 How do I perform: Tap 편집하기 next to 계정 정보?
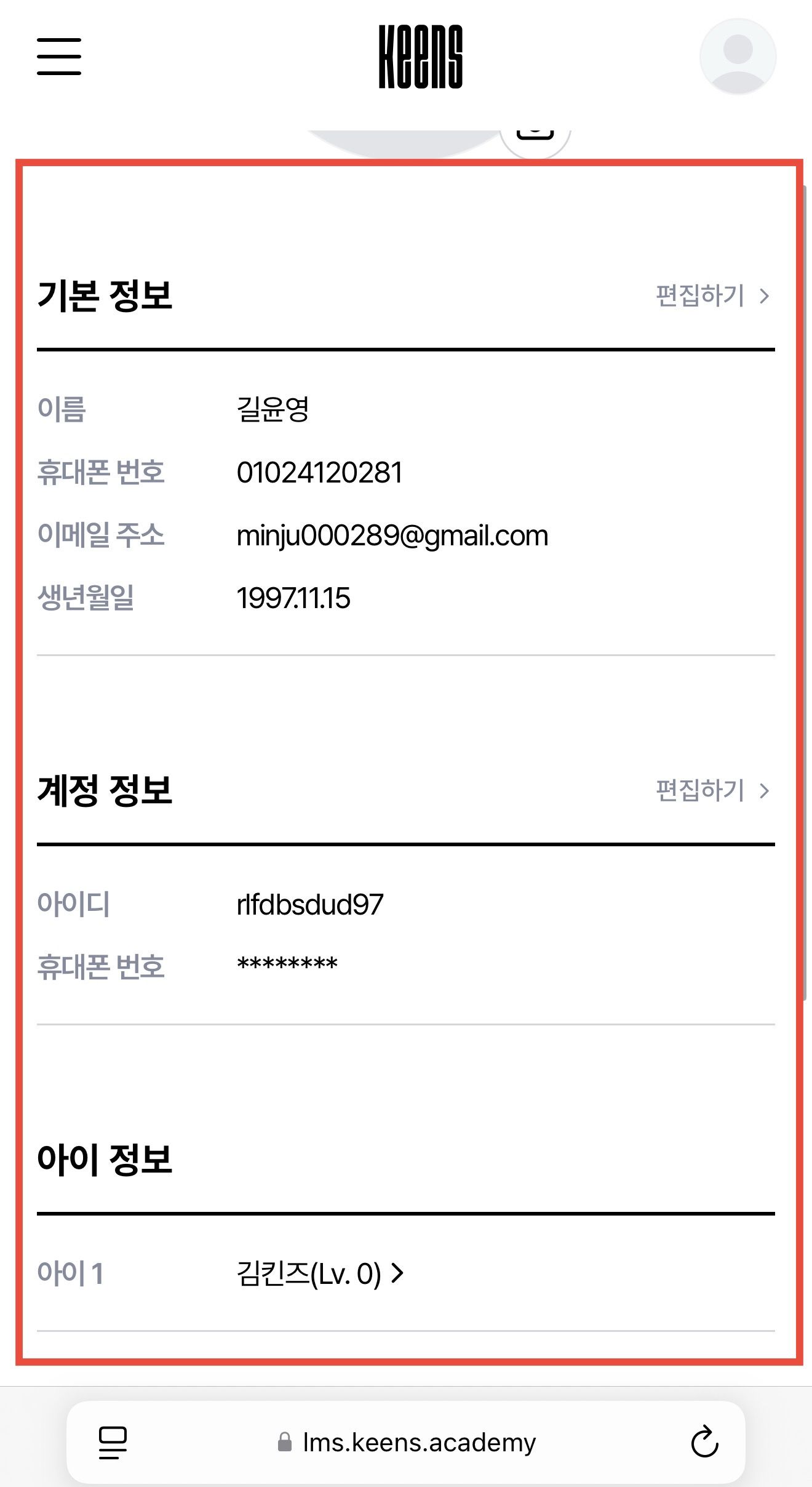tap(712, 791)
